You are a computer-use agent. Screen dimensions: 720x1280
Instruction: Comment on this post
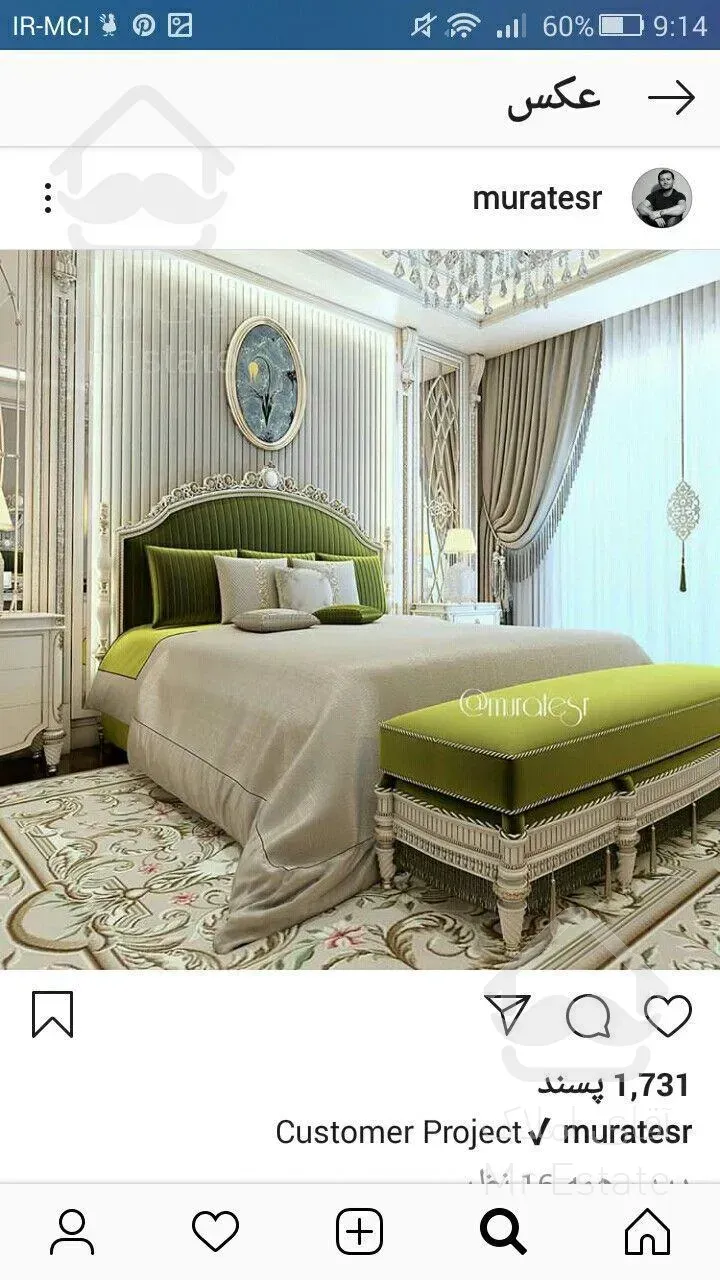(588, 1016)
